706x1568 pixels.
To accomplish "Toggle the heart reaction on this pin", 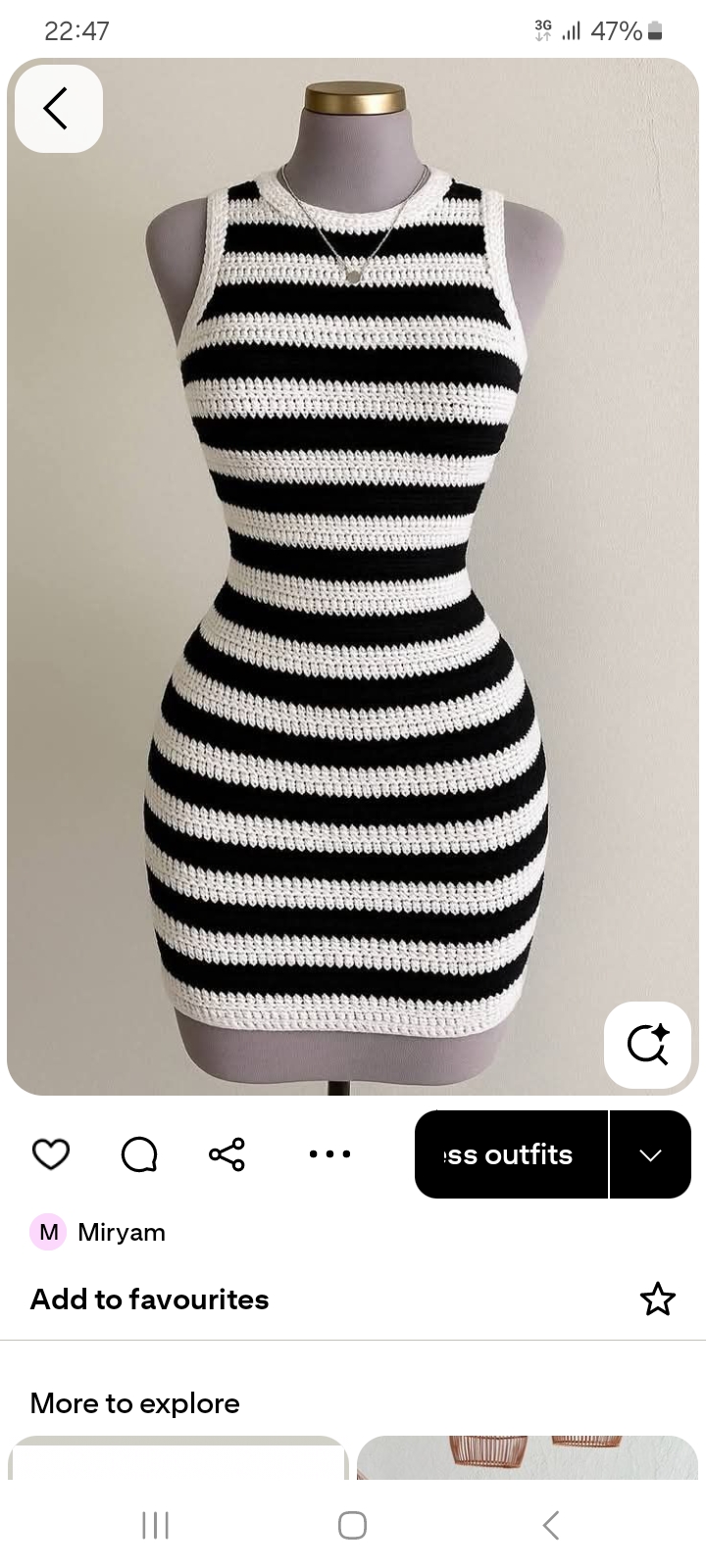I will click(x=50, y=1154).
